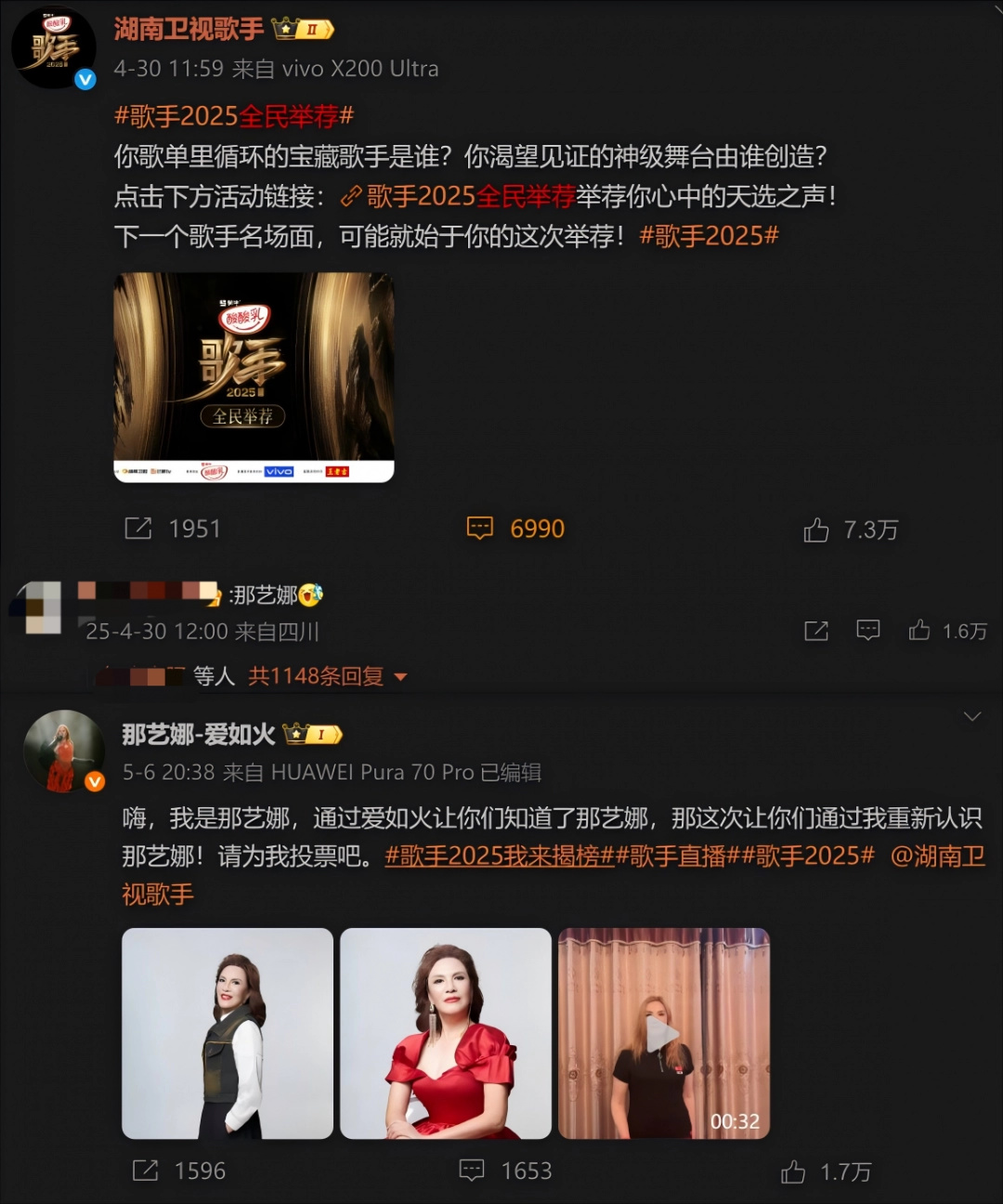Open the @湖南卫视歌手 mention

936,856
